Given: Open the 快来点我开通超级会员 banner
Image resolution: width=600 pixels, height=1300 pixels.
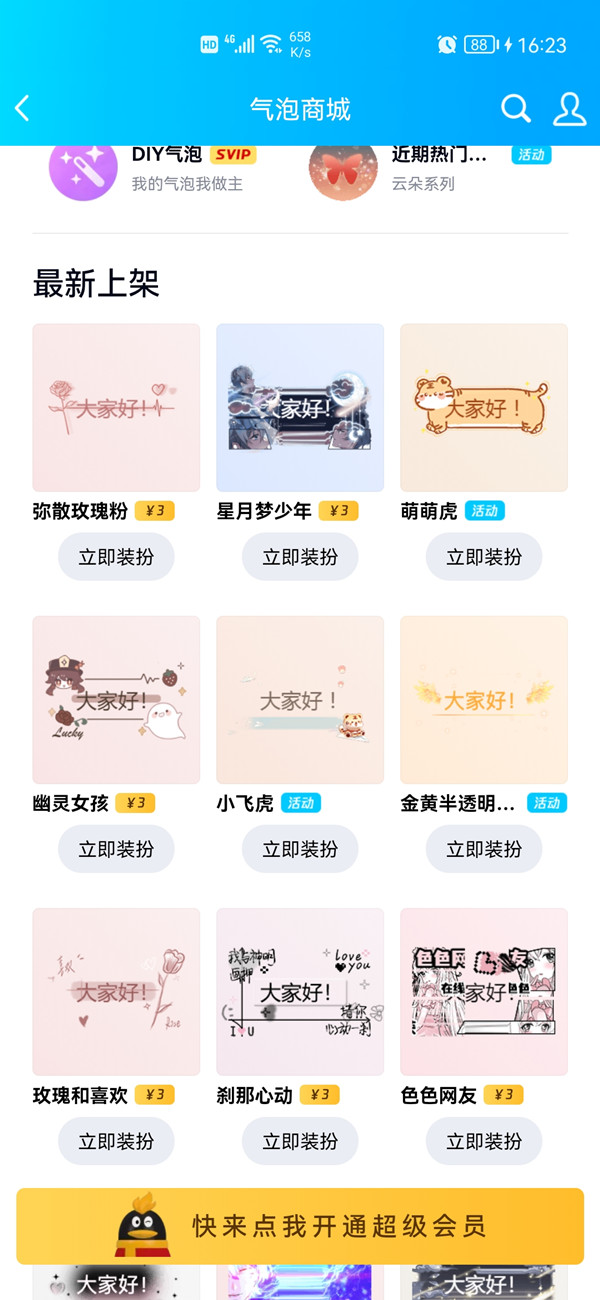Looking at the screenshot, I should [300, 1226].
